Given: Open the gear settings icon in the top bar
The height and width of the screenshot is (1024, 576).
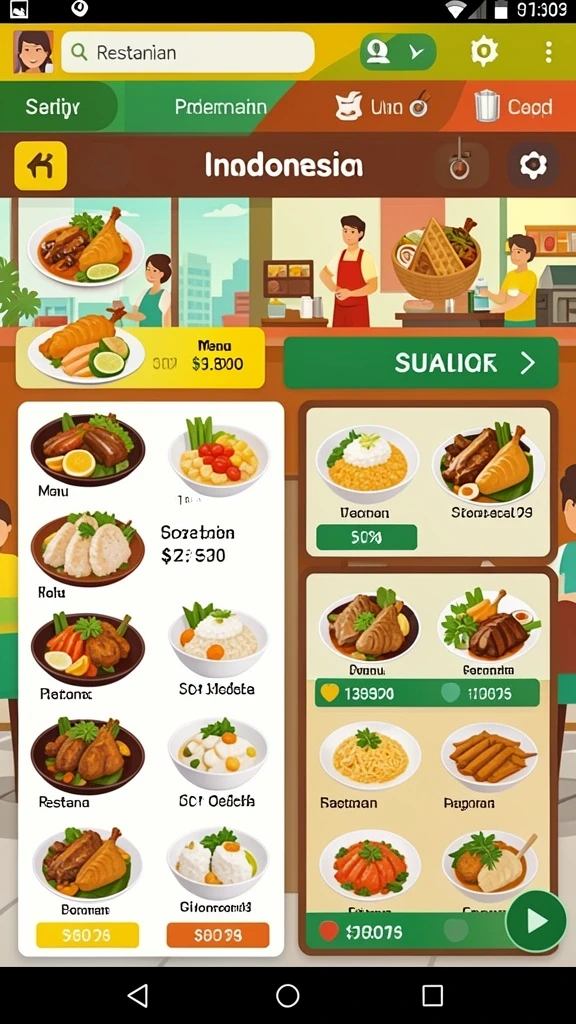Looking at the screenshot, I should [x=484, y=52].
